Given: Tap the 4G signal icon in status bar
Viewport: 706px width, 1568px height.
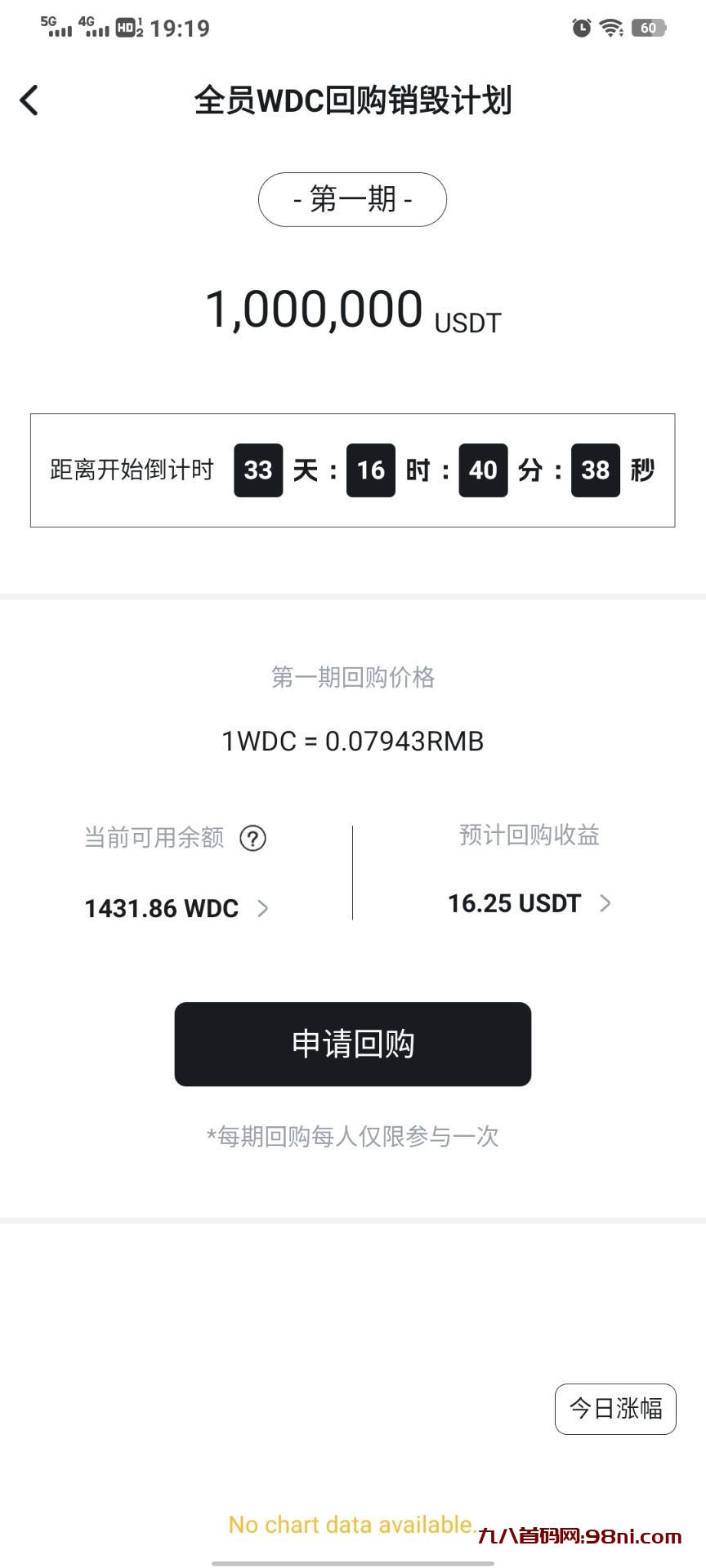Looking at the screenshot, I should click(x=92, y=28).
